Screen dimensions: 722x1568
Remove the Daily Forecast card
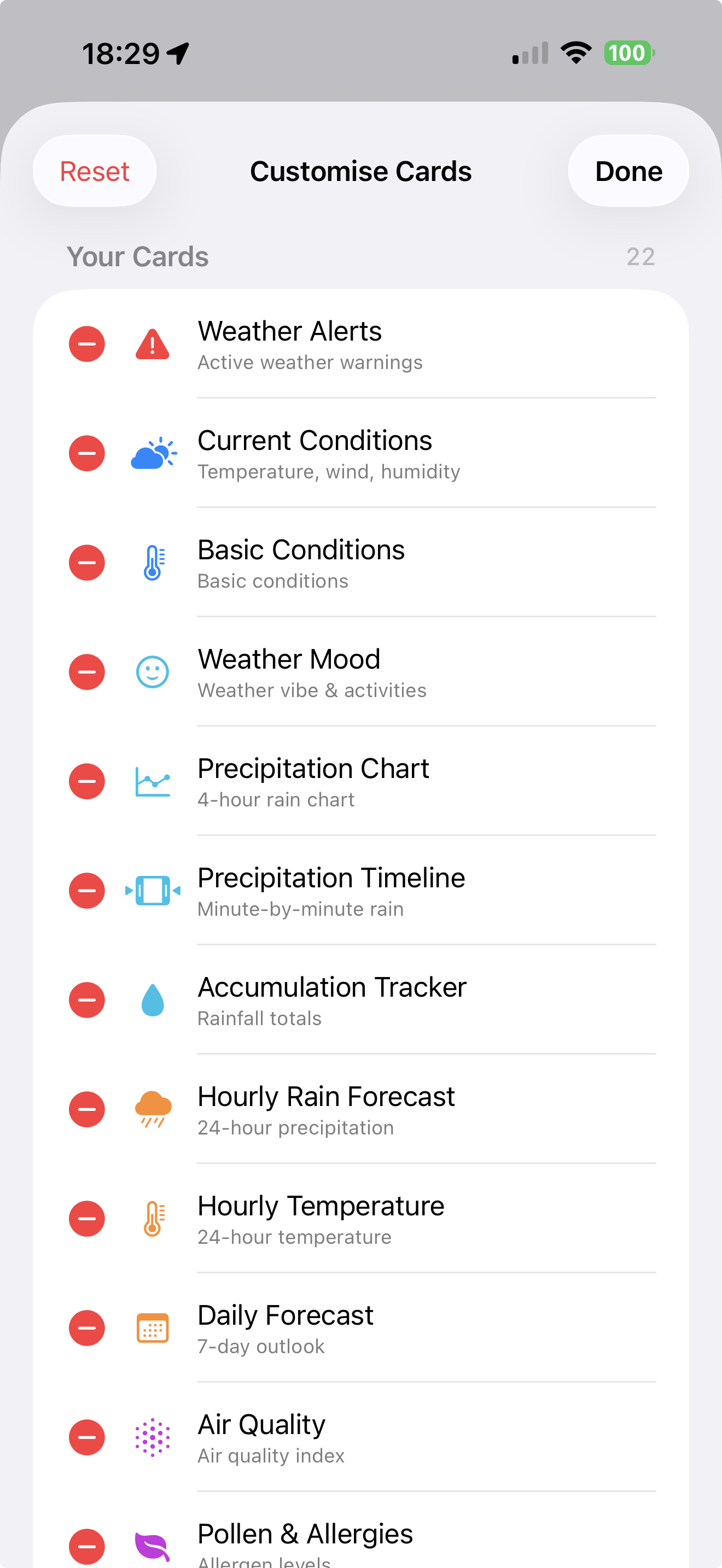pos(86,1328)
